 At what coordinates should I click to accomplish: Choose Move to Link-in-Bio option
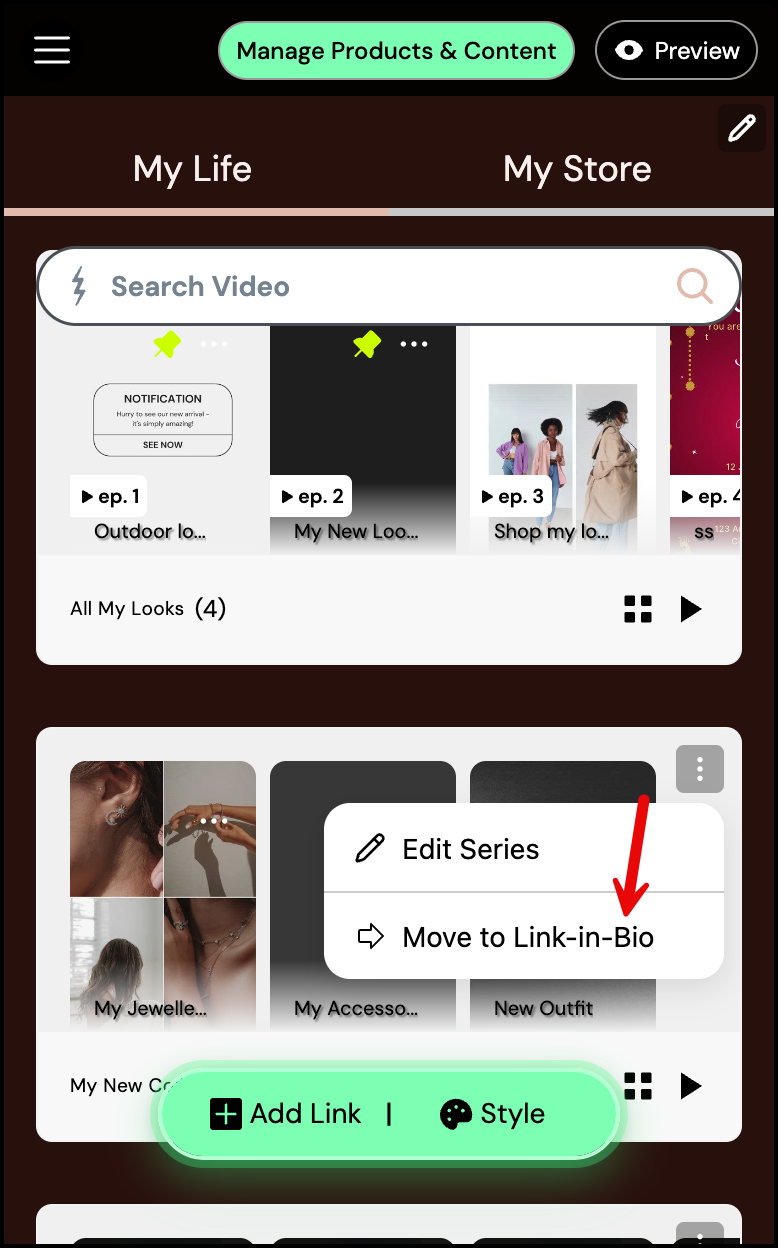527,937
